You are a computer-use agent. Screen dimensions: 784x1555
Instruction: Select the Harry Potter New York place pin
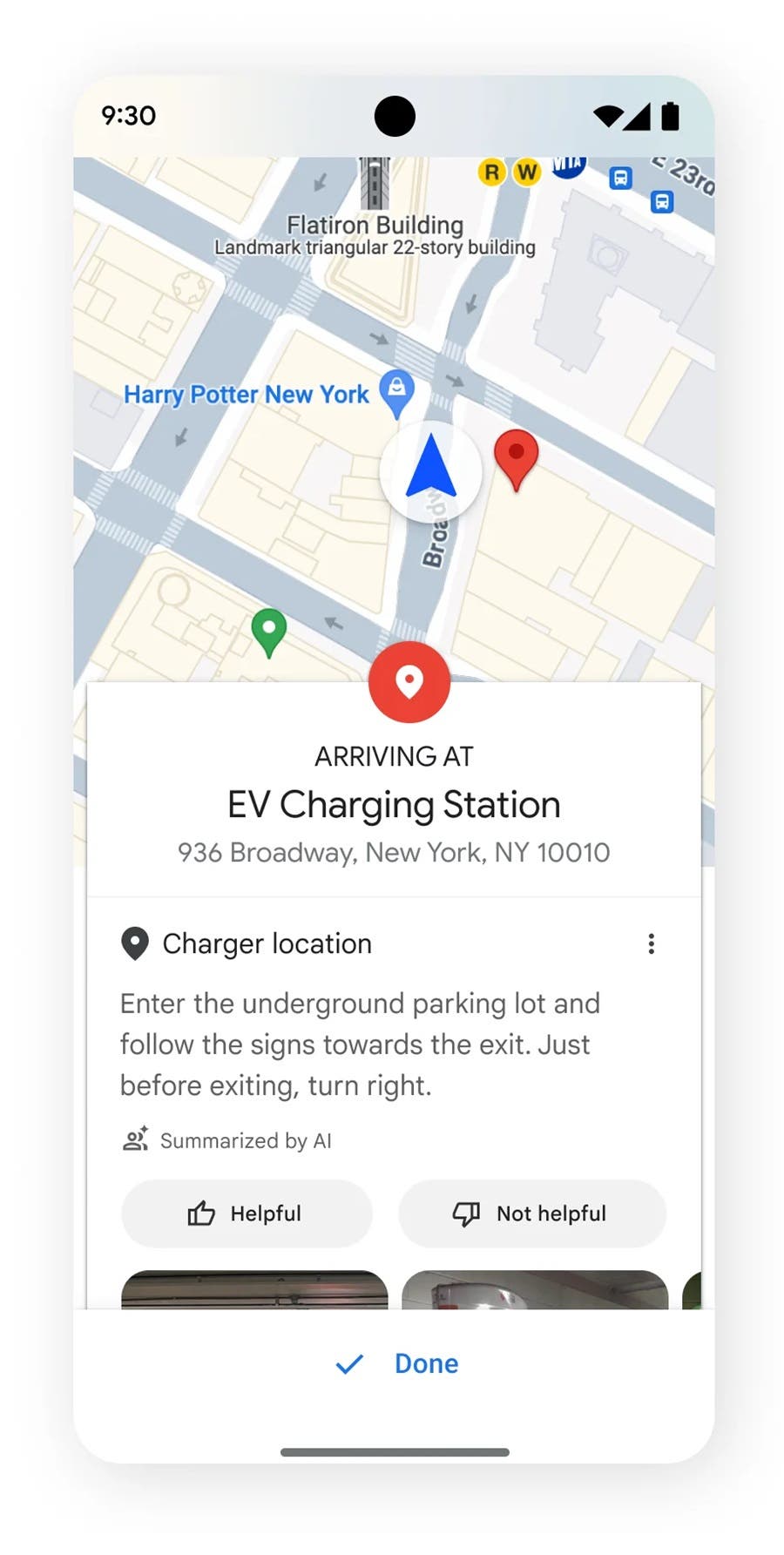(396, 394)
